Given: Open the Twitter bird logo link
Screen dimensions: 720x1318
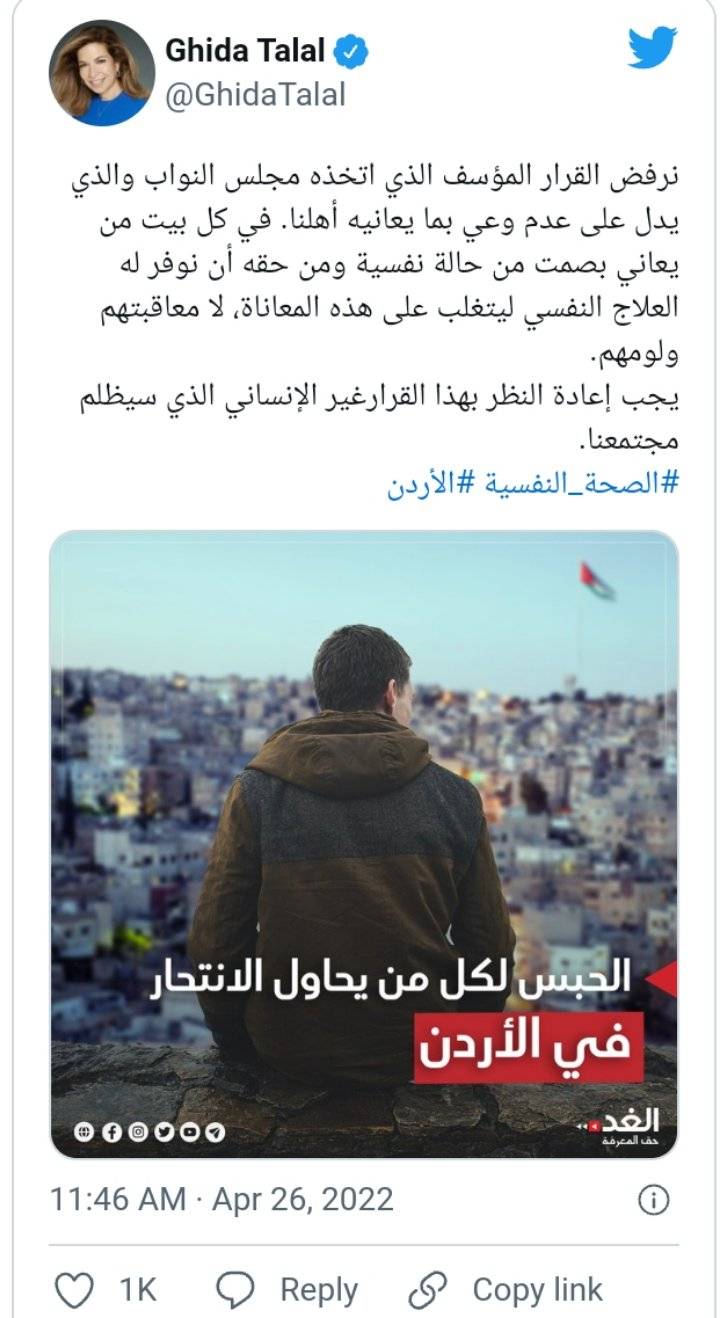Looking at the screenshot, I should 652,48.
